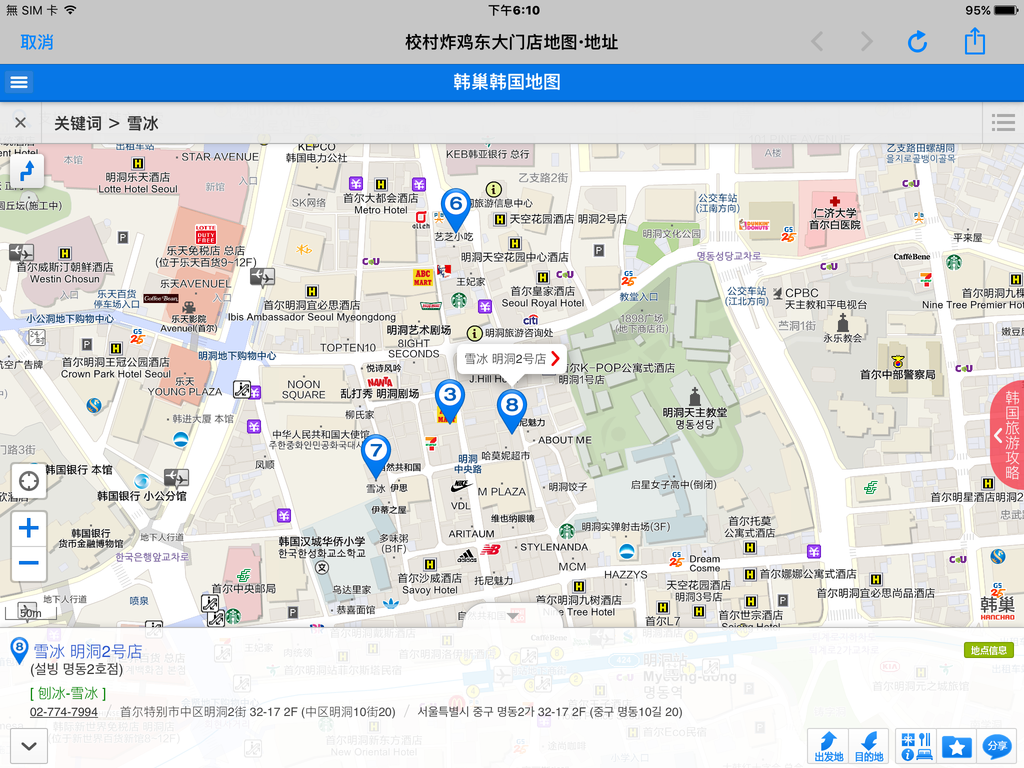1024x768 pixels.
Task: Save place to favorites folder
Action: [x=957, y=746]
